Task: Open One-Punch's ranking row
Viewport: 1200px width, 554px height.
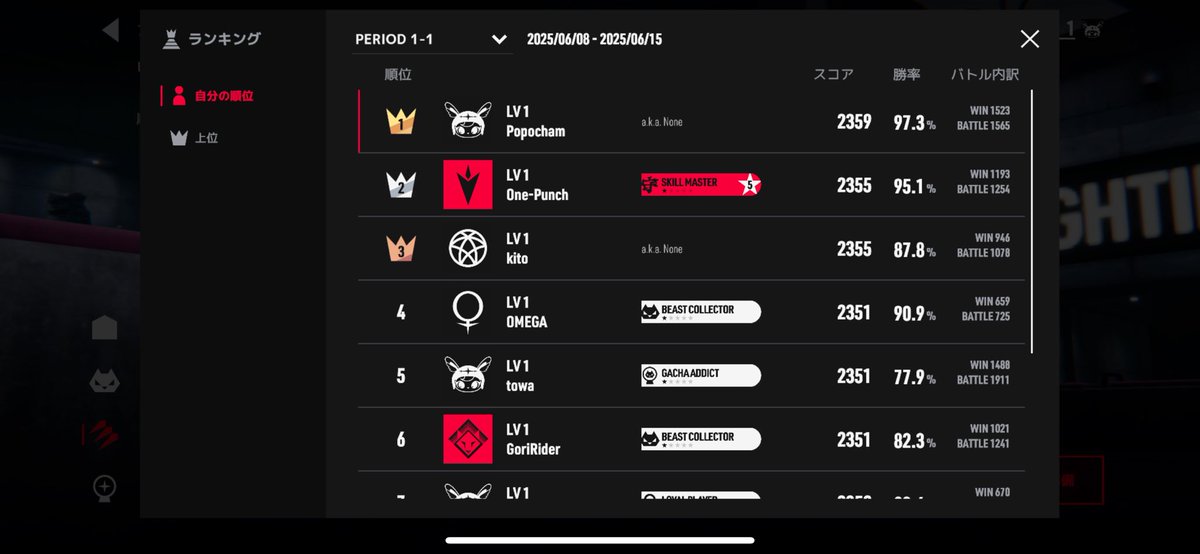Action: [690, 185]
